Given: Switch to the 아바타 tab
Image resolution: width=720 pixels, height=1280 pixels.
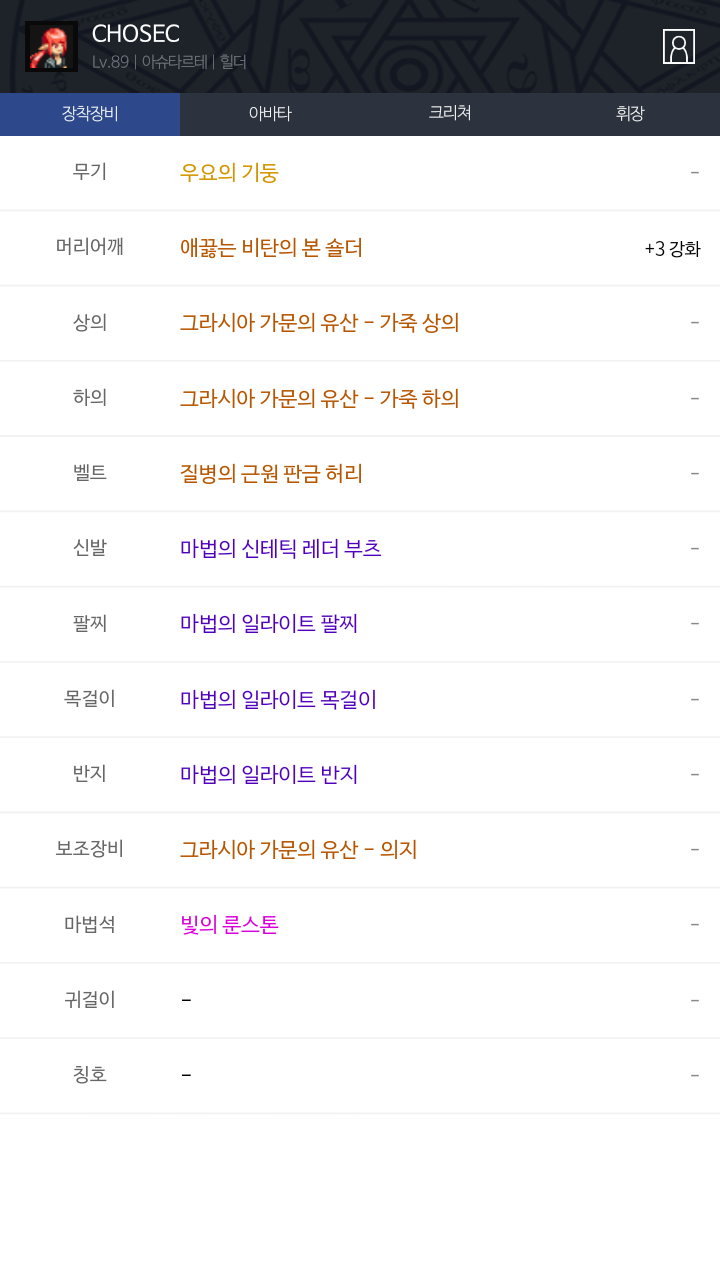Looking at the screenshot, I should pyautogui.click(x=270, y=114).
